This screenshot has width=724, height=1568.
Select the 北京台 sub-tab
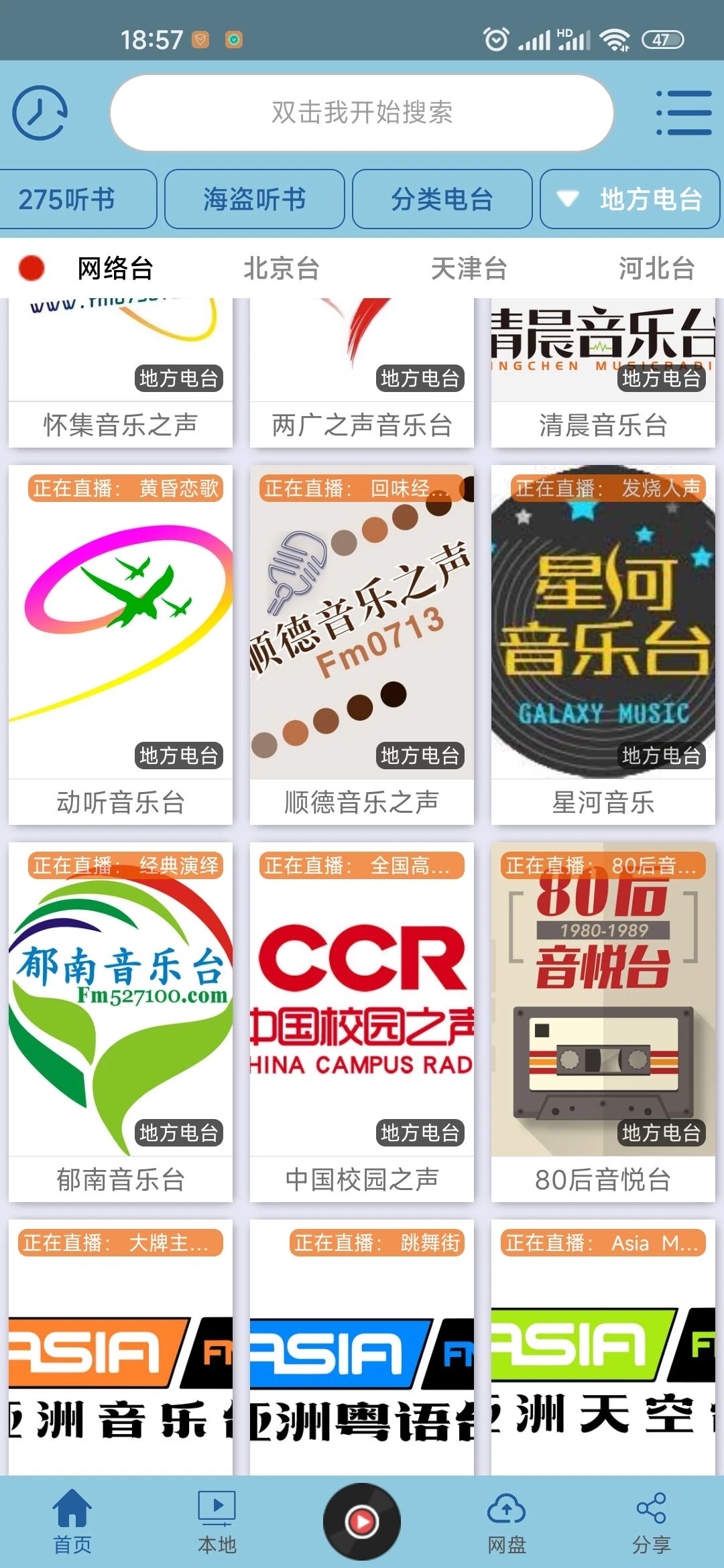pos(282,268)
